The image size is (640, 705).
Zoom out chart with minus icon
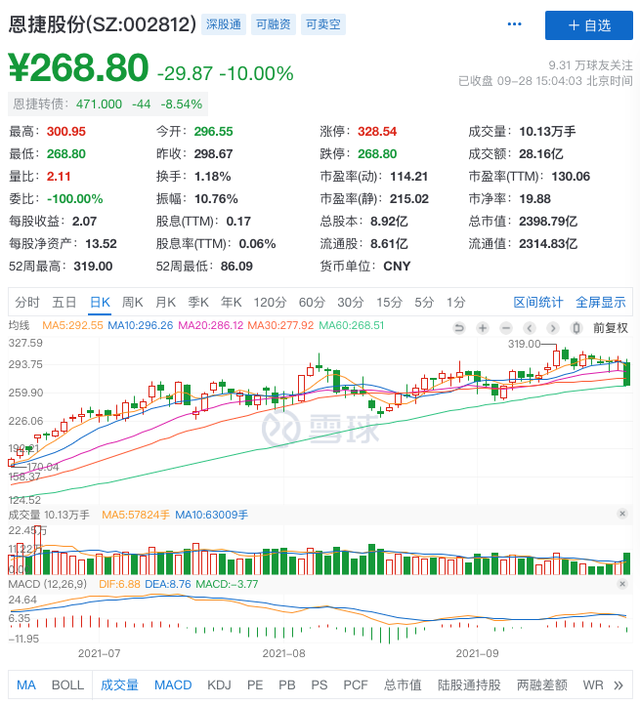pos(505,327)
